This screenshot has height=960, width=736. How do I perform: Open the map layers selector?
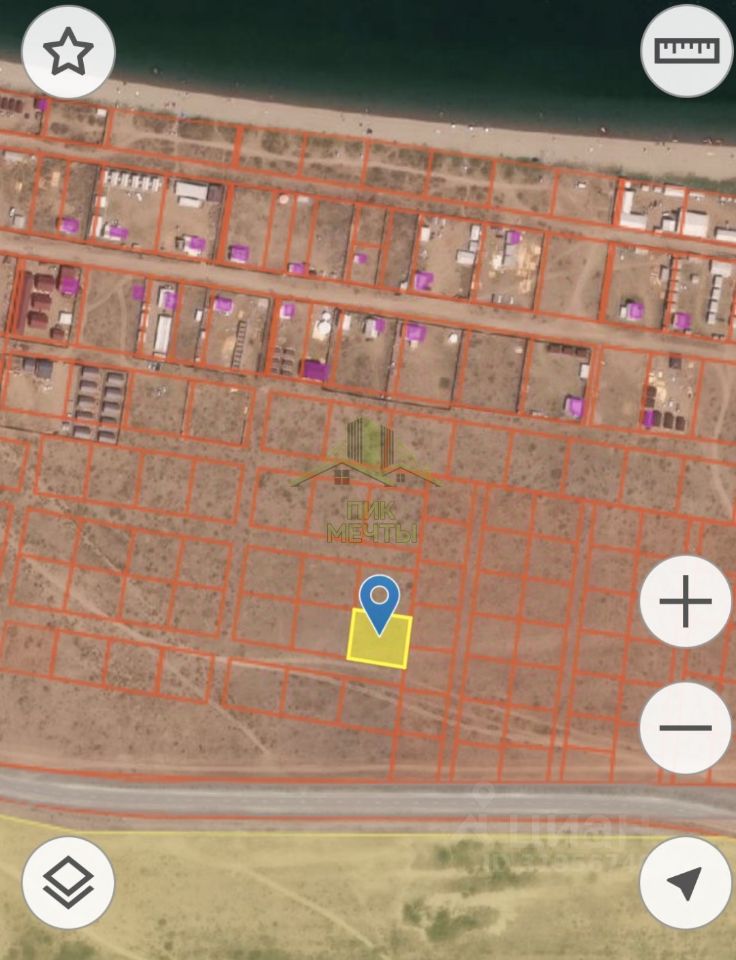click(68, 883)
